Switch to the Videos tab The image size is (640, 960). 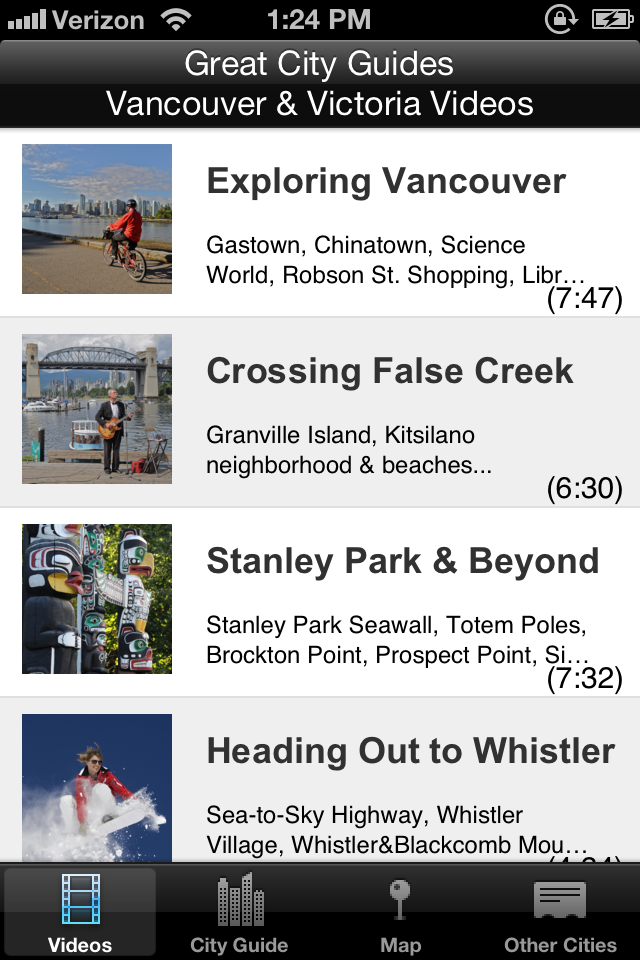(80, 912)
